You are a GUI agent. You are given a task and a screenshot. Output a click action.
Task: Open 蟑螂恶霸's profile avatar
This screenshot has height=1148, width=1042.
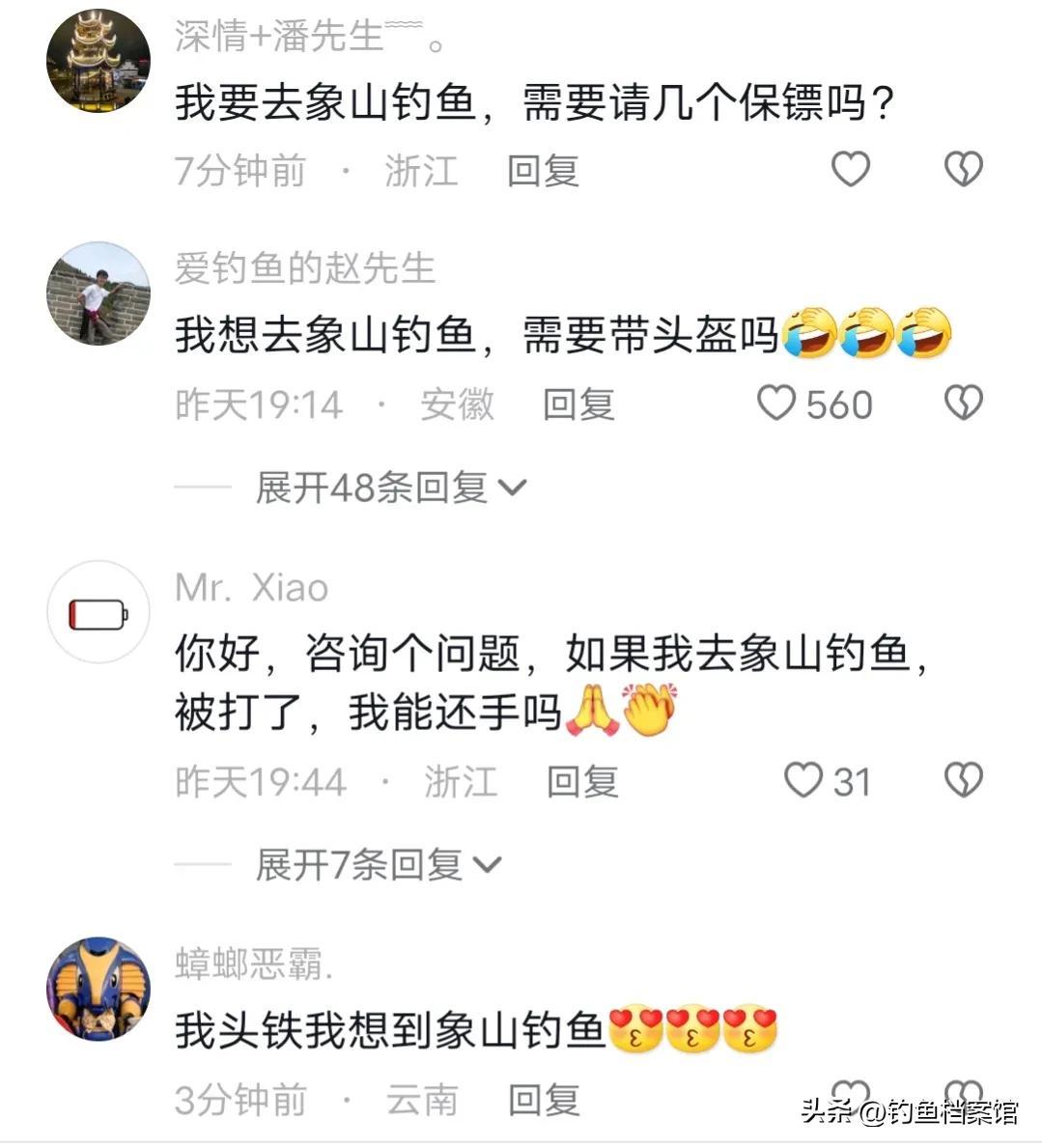[x=99, y=989]
